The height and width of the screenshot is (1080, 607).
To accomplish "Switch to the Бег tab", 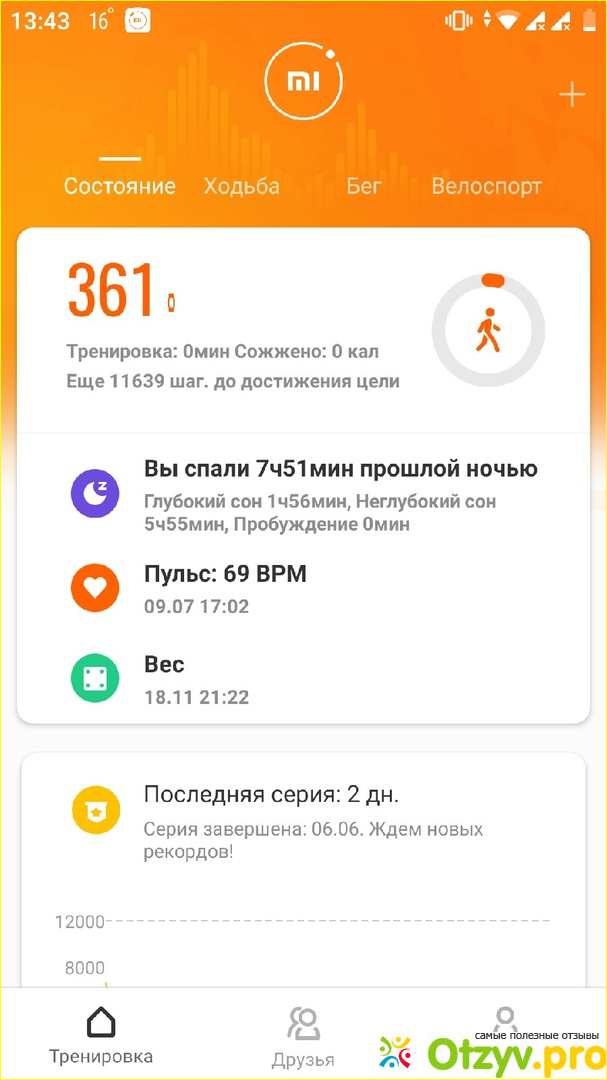I will 364,186.
